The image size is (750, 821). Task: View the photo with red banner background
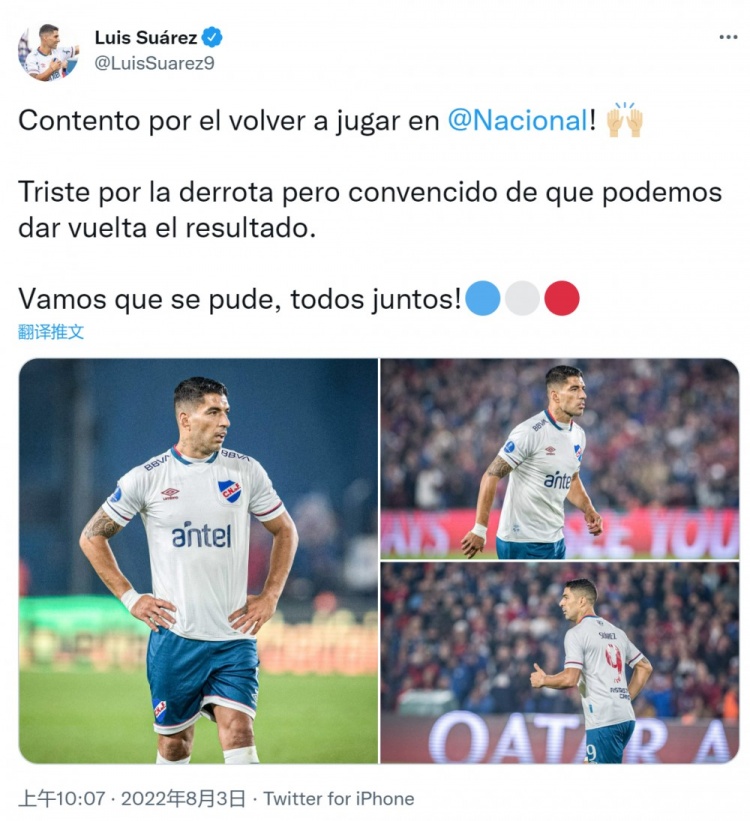point(559,459)
